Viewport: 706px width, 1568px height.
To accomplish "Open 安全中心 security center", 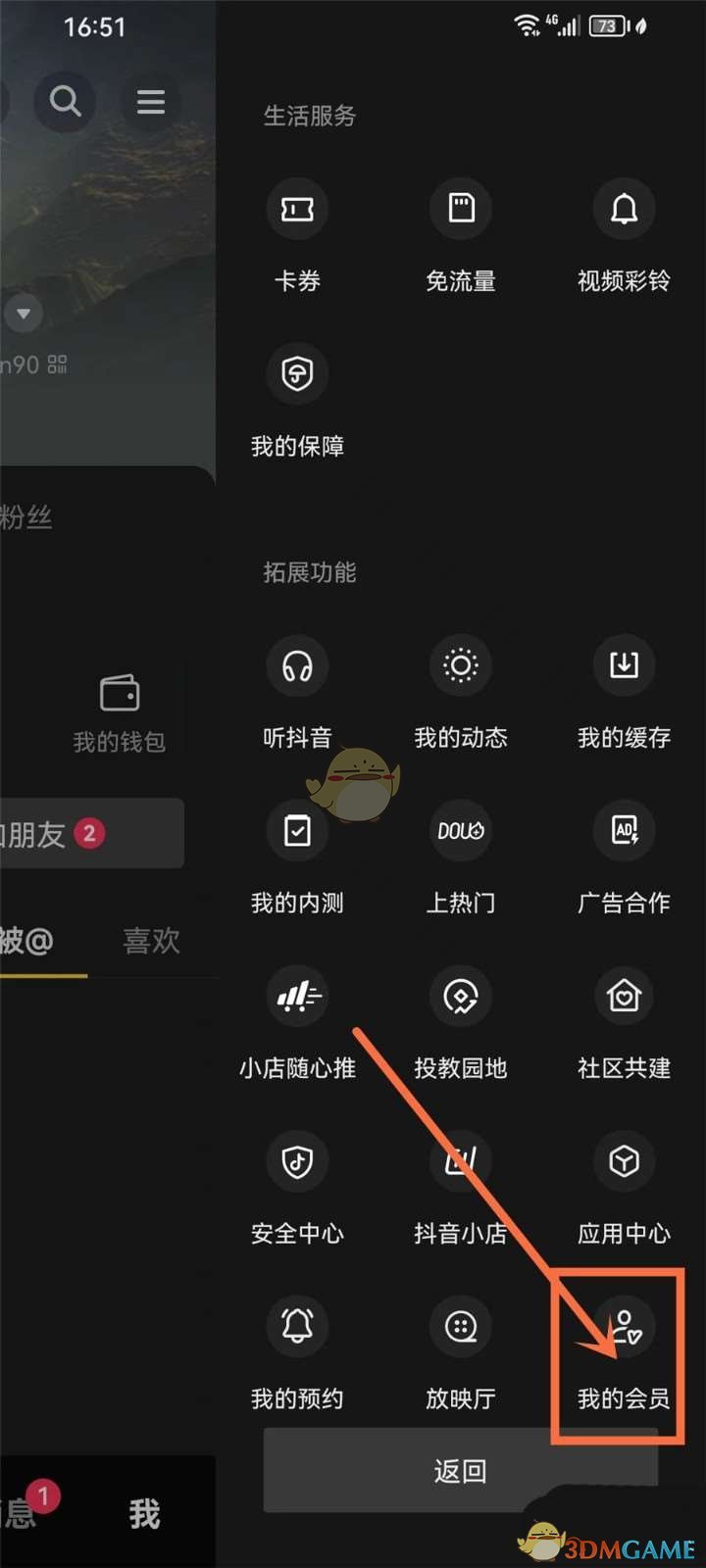I will click(297, 1162).
